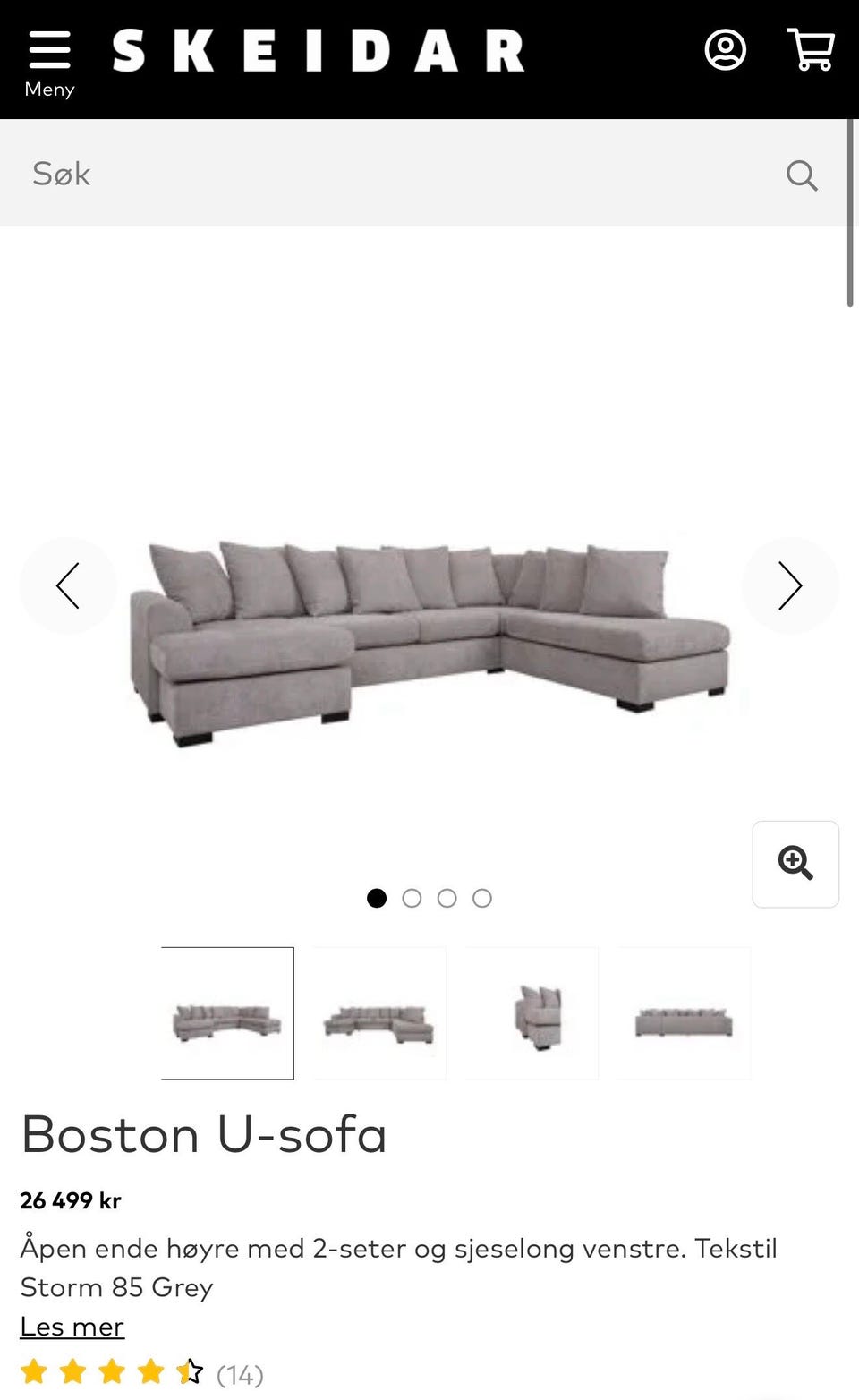The height and width of the screenshot is (1400, 859).
Task: Select the fourth image page dot
Action: [x=482, y=898]
